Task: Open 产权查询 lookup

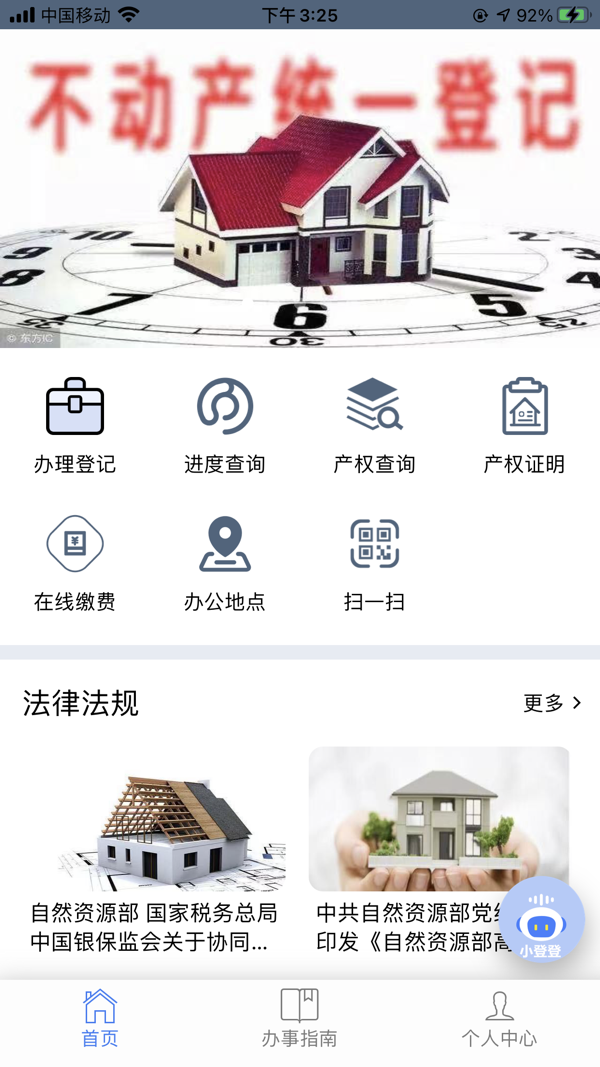Action: [x=374, y=424]
